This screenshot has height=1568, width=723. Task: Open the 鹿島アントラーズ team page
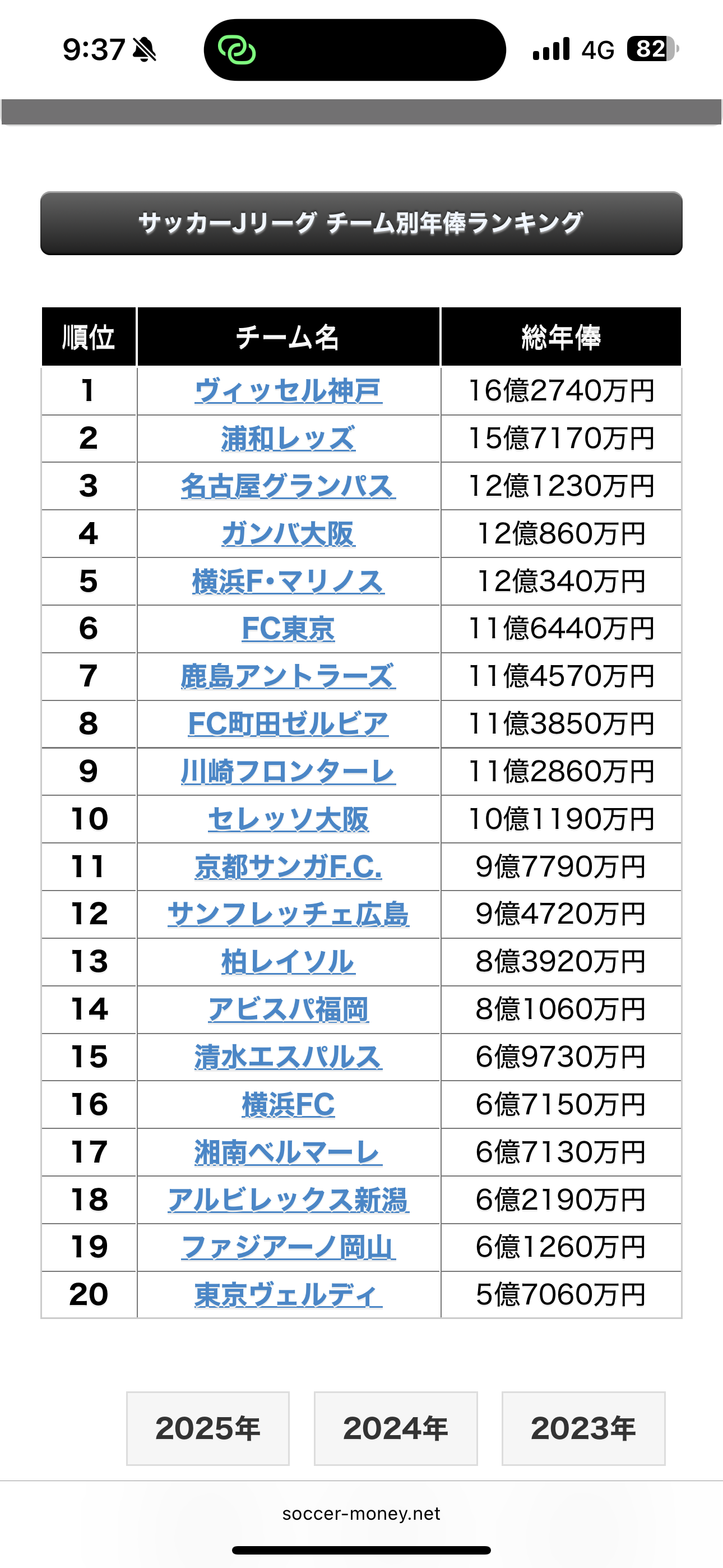[x=289, y=676]
